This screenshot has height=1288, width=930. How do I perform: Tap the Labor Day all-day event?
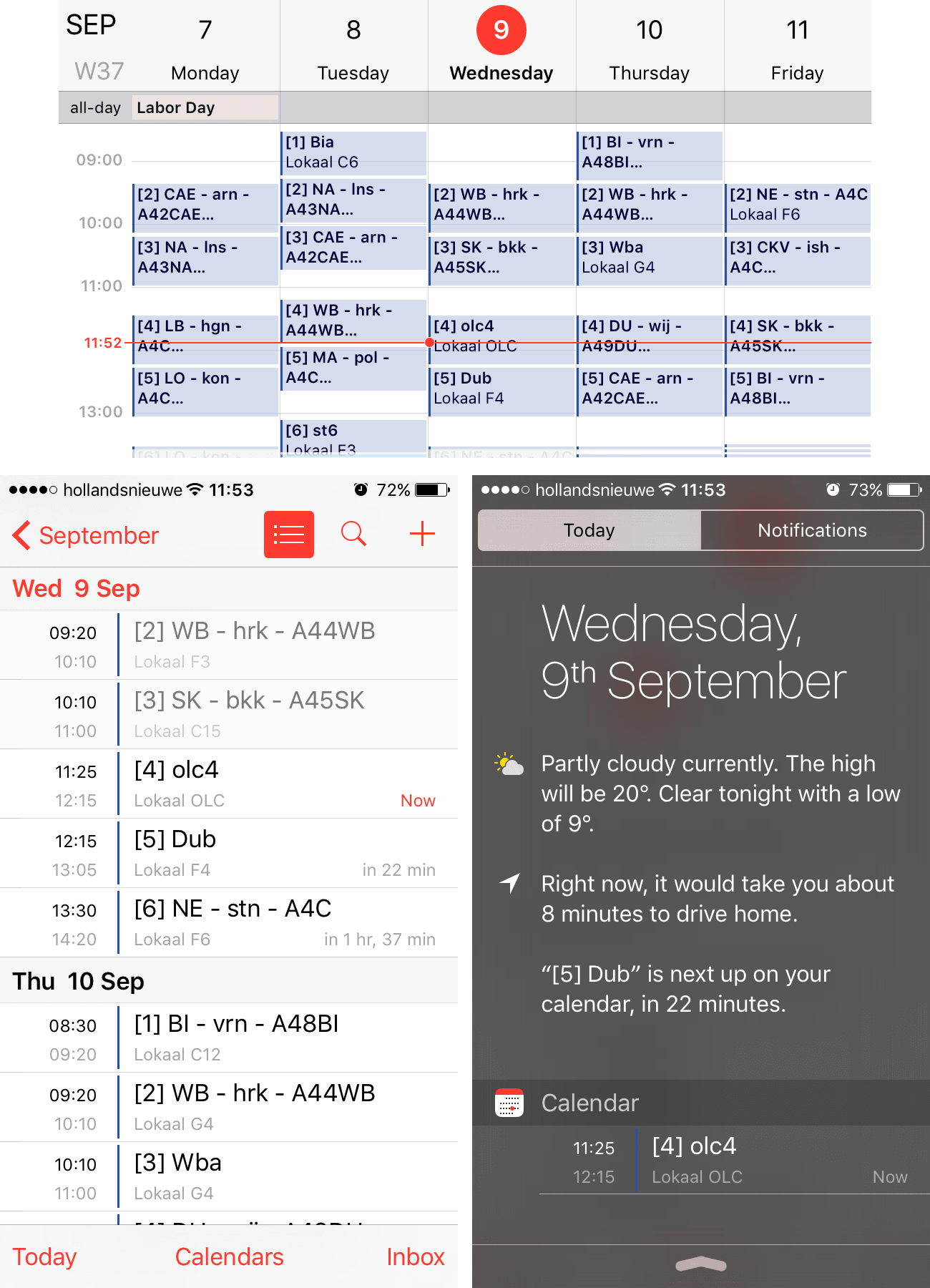point(175,107)
